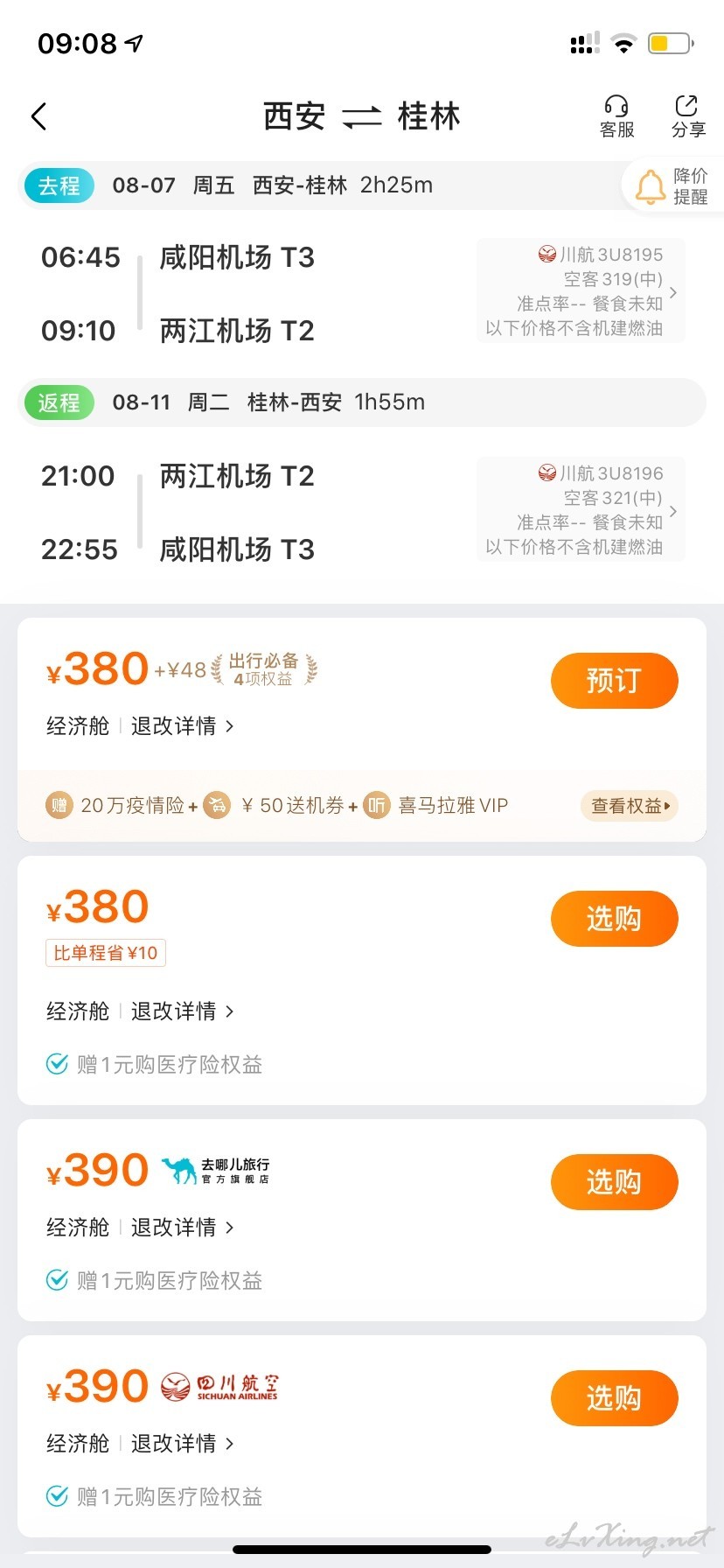
Task: View refund details for the ¥380+¥48 fare
Action: [x=183, y=726]
